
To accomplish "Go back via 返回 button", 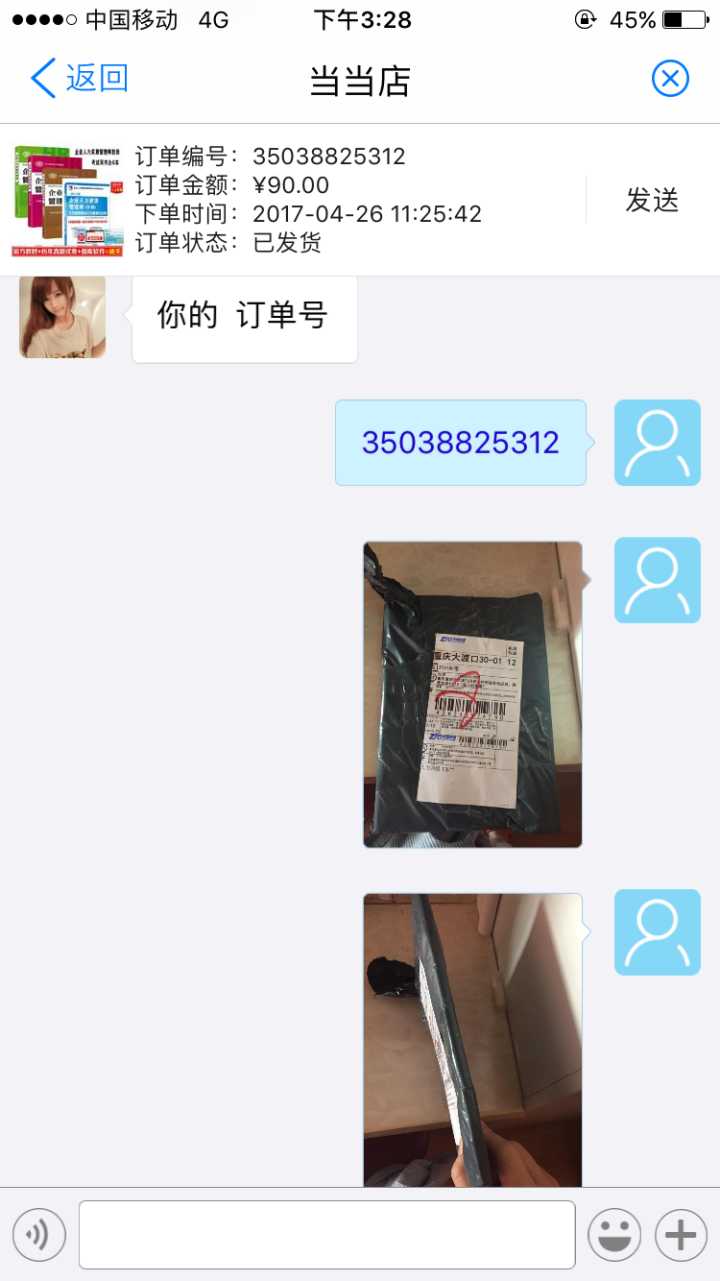I will pyautogui.click(x=80, y=78).
